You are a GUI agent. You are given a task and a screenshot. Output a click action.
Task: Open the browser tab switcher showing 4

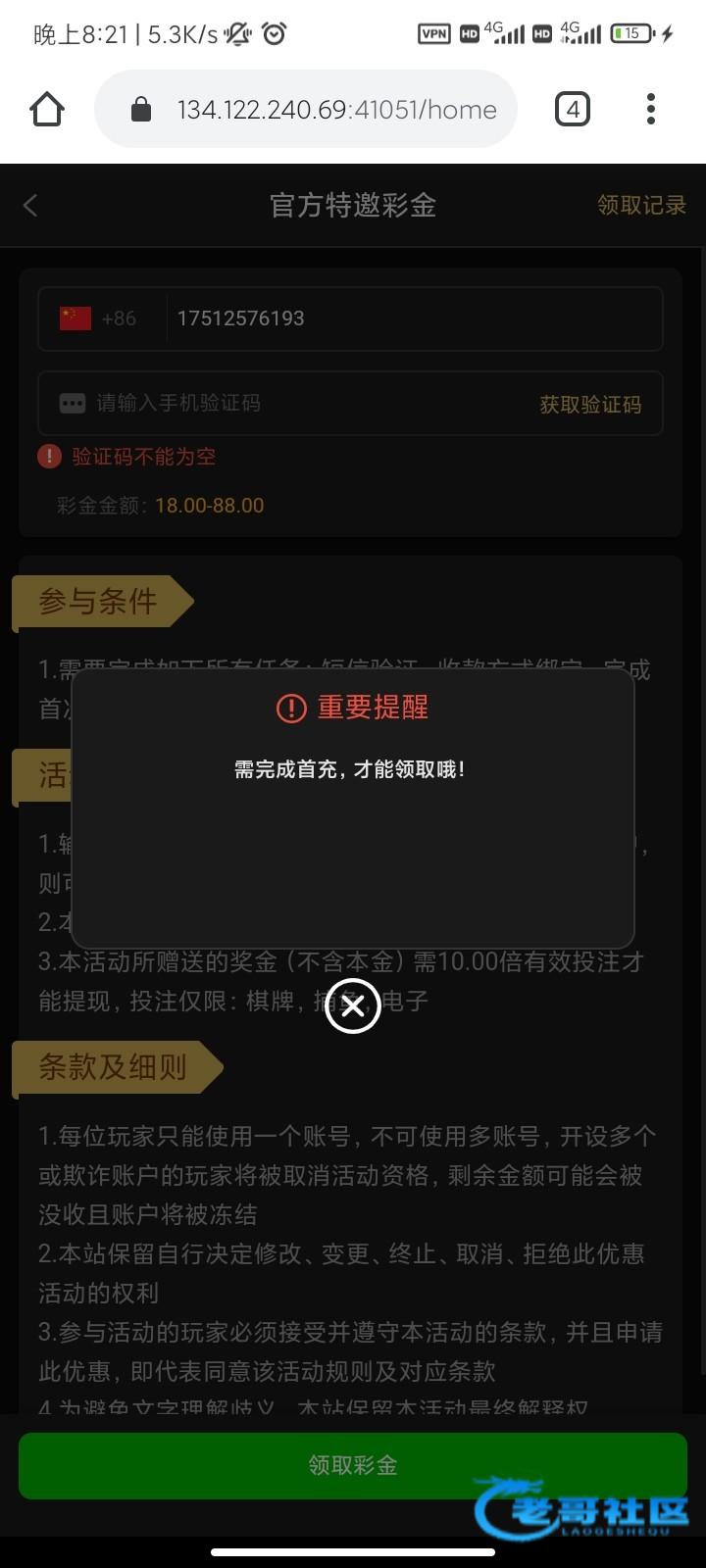pyautogui.click(x=573, y=109)
